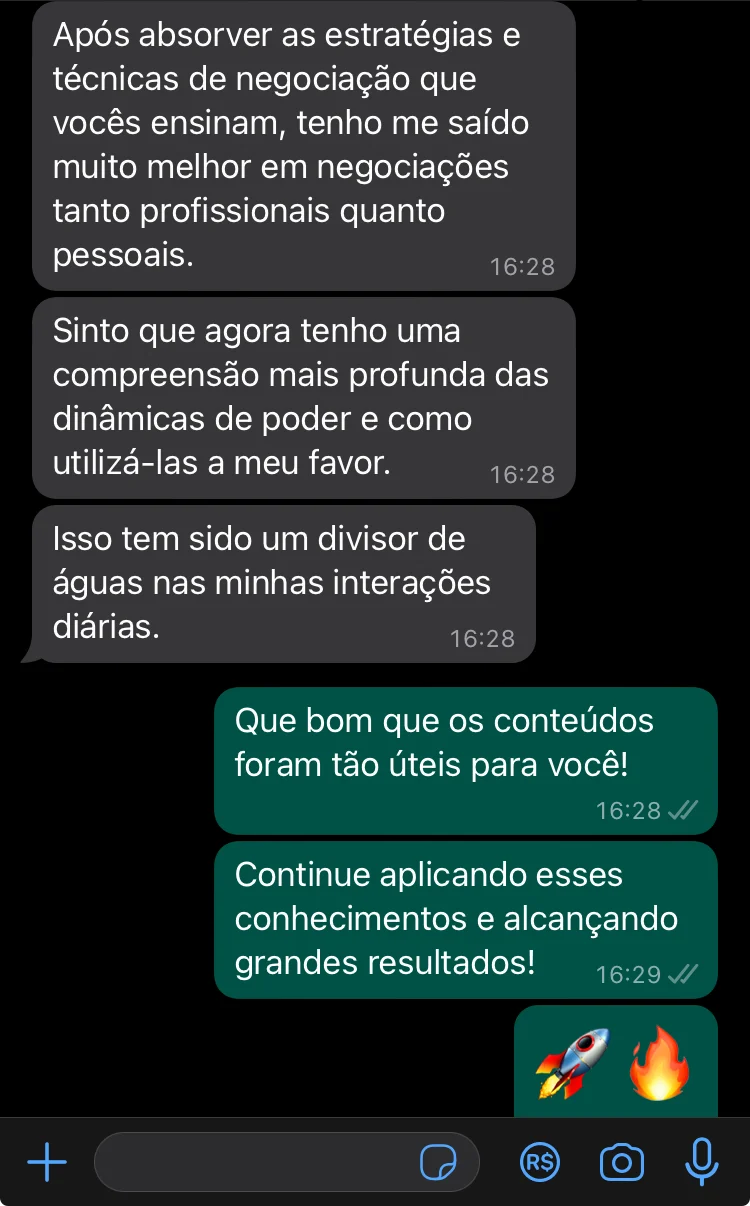Open the attachment plus menu
750x1206 pixels.
click(47, 1163)
